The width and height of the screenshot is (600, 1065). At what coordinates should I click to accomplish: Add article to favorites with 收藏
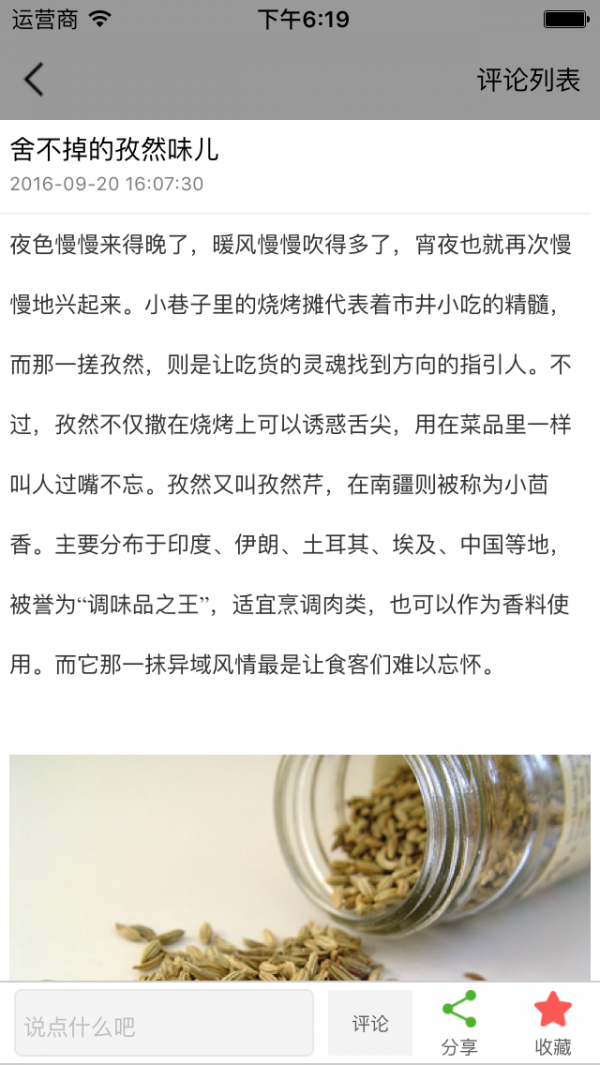pos(552,1023)
